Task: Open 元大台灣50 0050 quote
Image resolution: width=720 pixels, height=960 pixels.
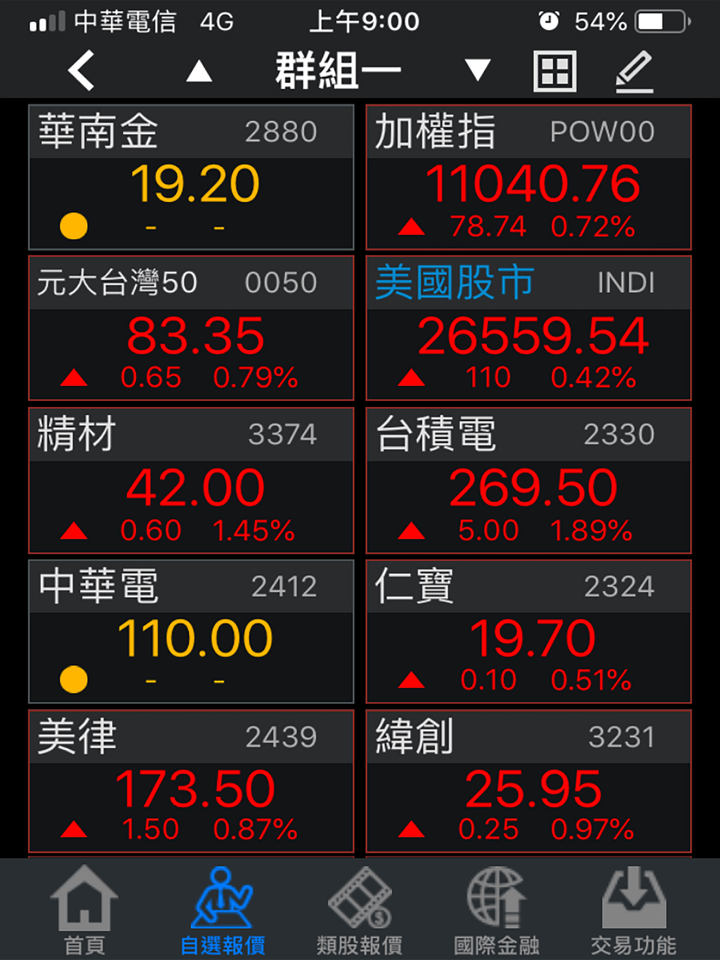Action: click(191, 327)
